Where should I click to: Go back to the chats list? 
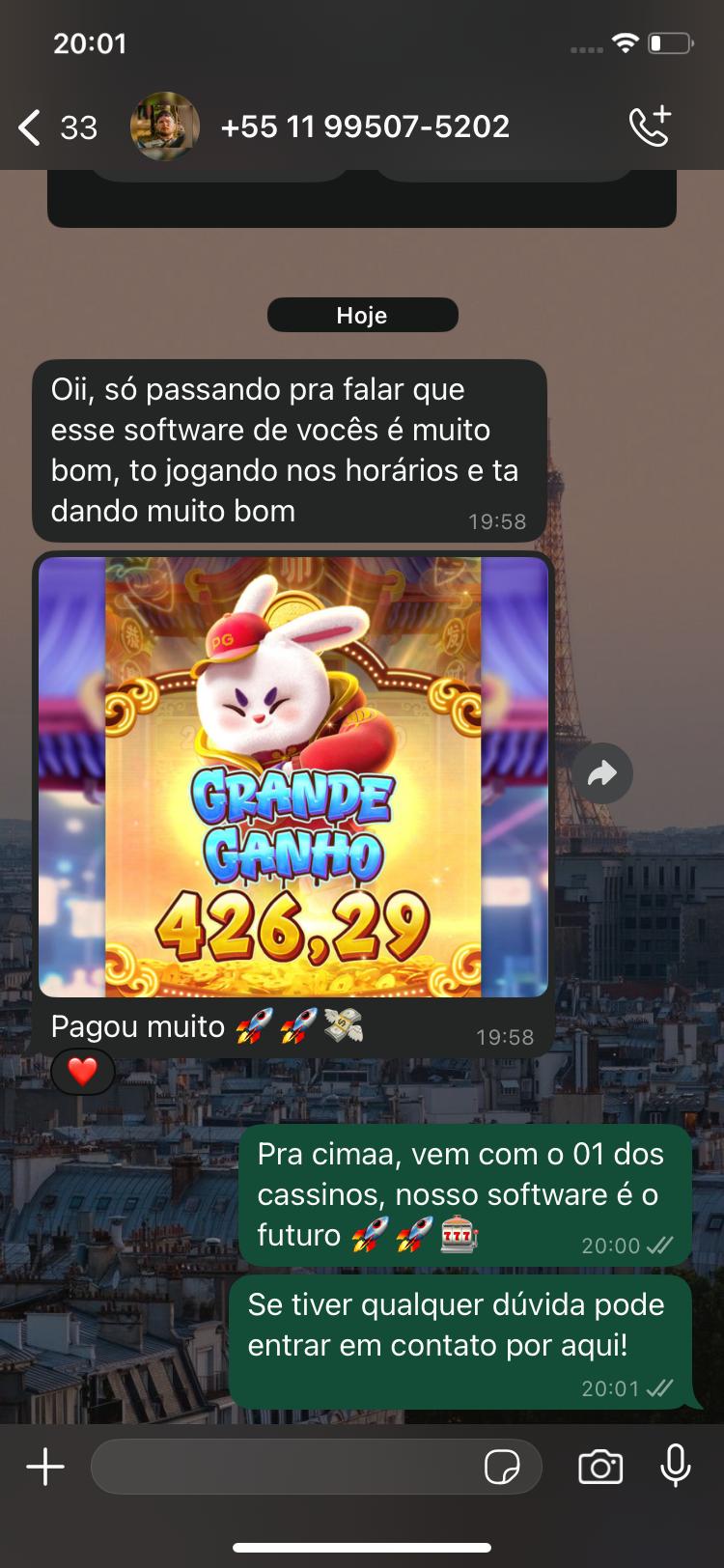tap(31, 126)
